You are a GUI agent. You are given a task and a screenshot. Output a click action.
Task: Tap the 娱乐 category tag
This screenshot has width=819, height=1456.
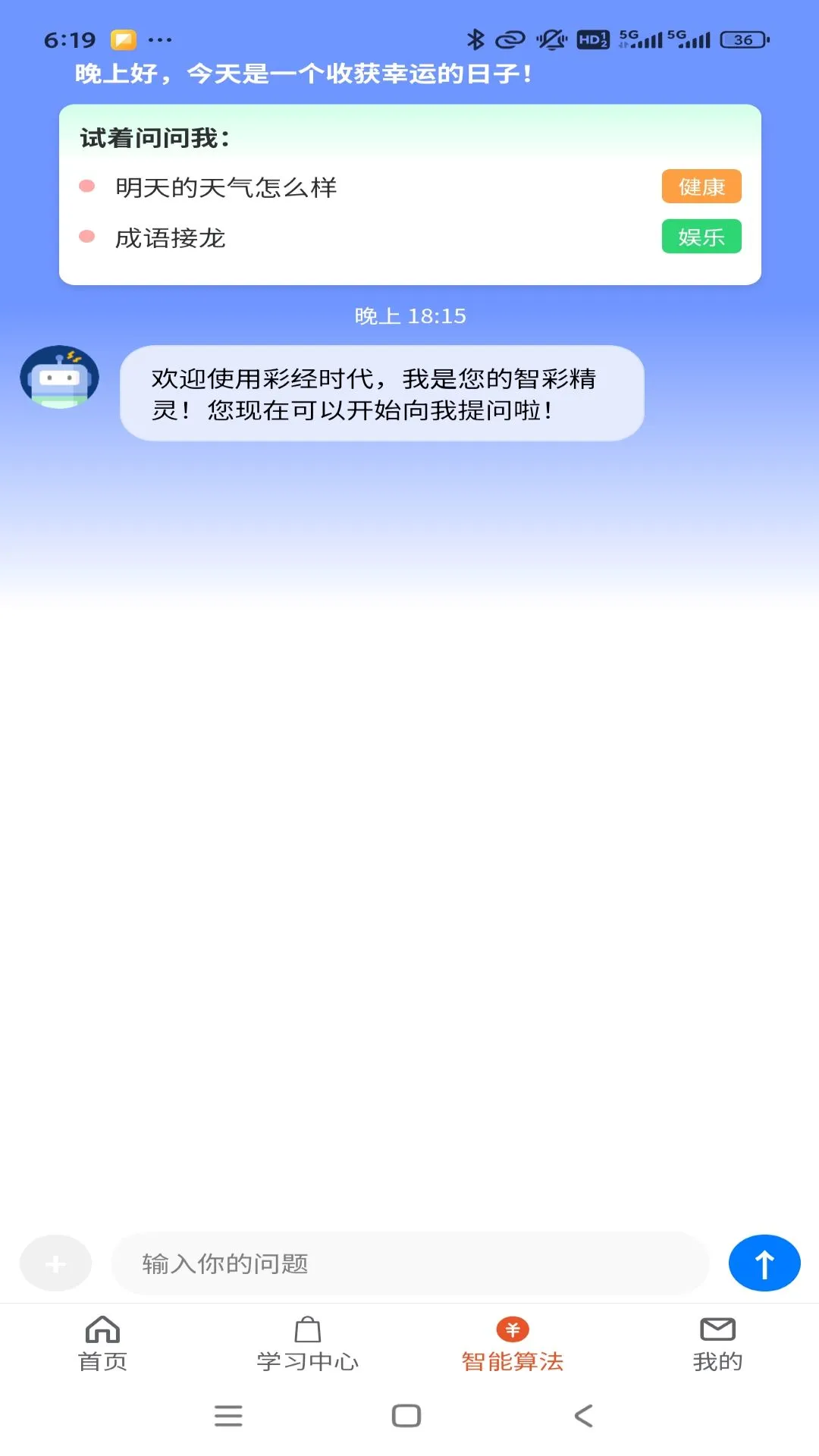point(701,237)
